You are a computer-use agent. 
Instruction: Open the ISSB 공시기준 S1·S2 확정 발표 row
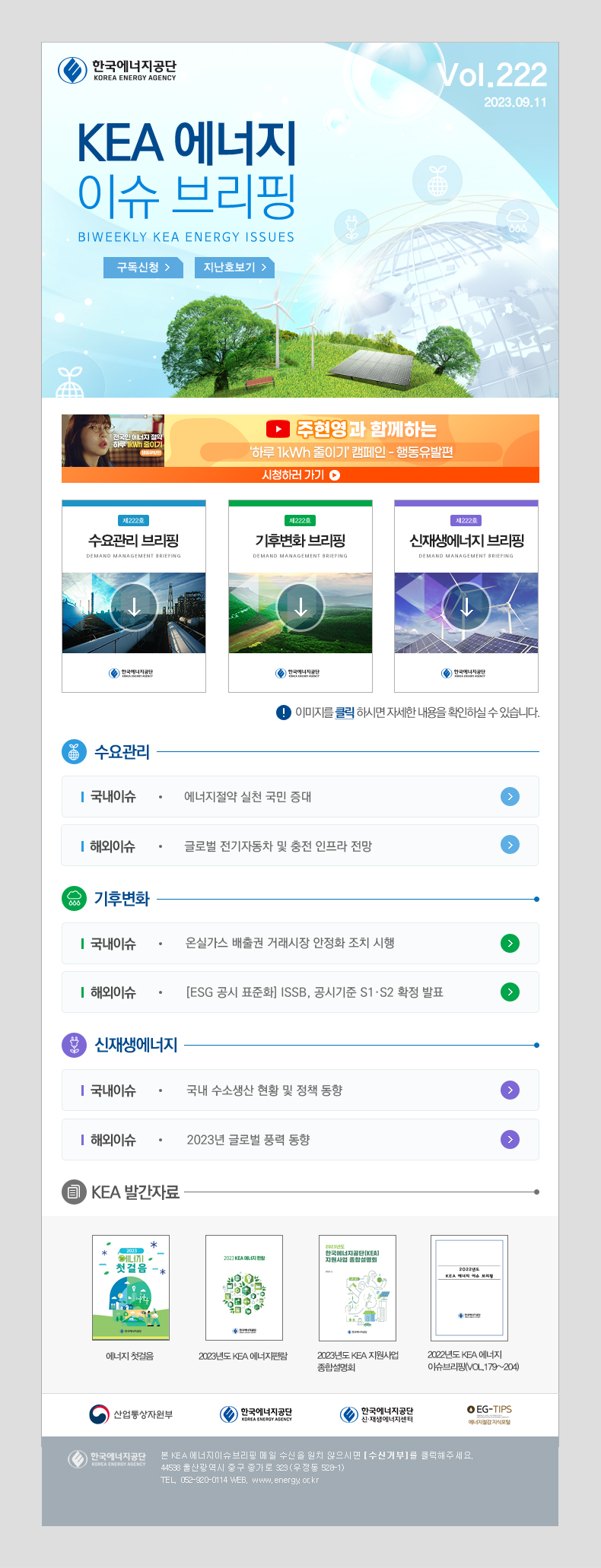(300, 992)
